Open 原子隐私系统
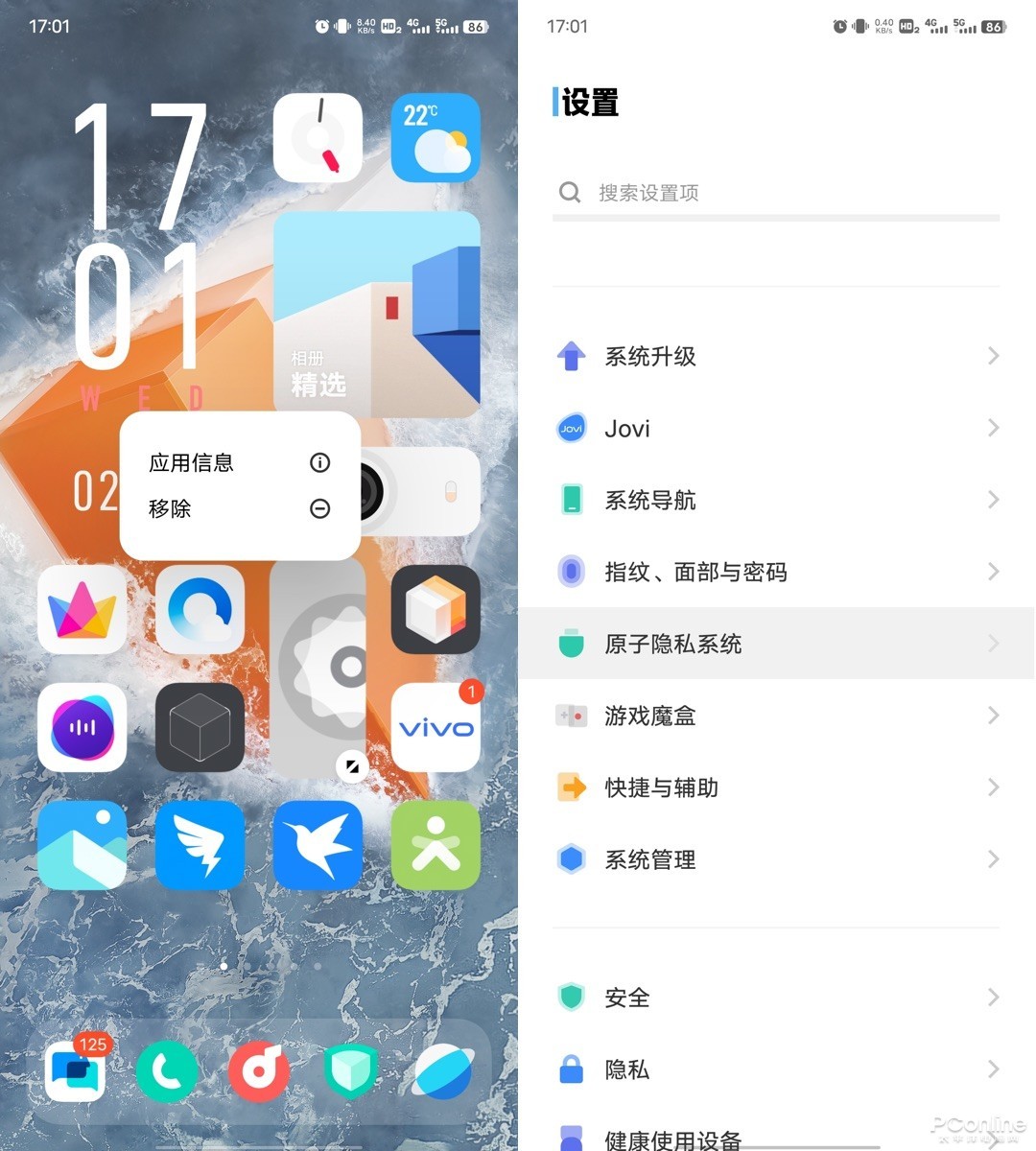The image size is (1036, 1151). tap(775, 644)
